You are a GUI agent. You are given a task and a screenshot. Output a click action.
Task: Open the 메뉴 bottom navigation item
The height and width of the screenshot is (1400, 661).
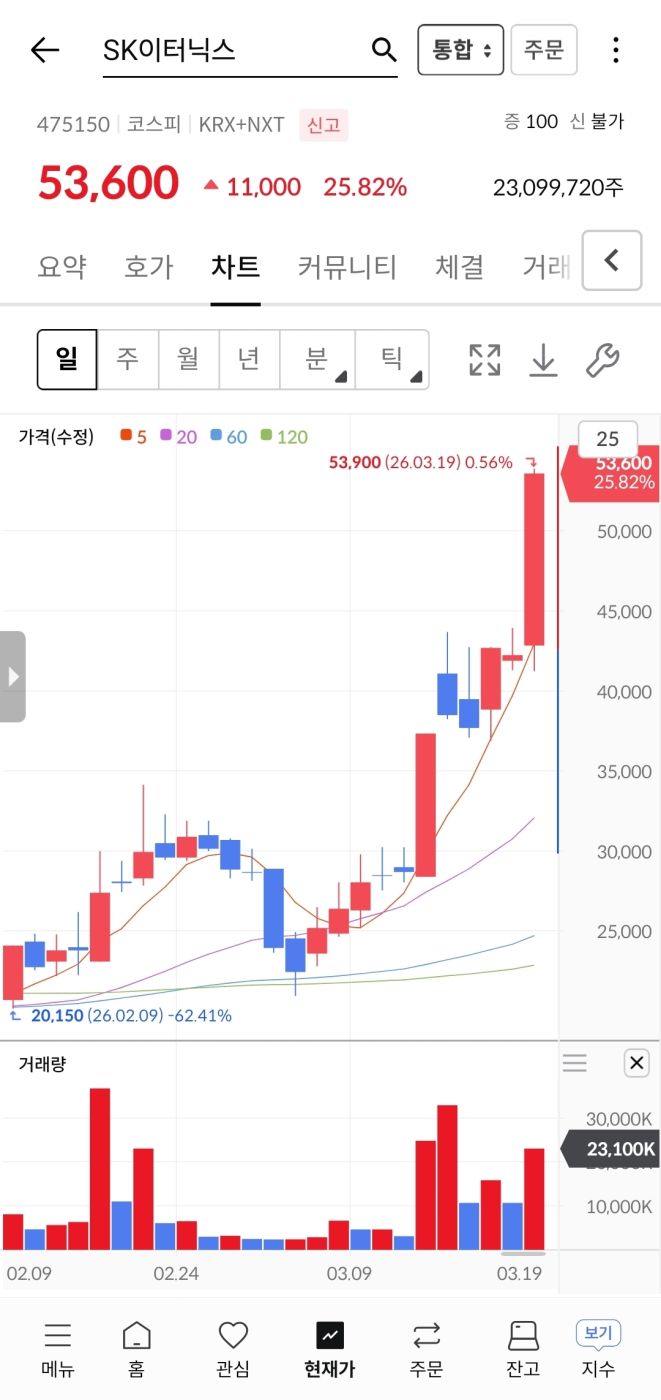(58, 1348)
